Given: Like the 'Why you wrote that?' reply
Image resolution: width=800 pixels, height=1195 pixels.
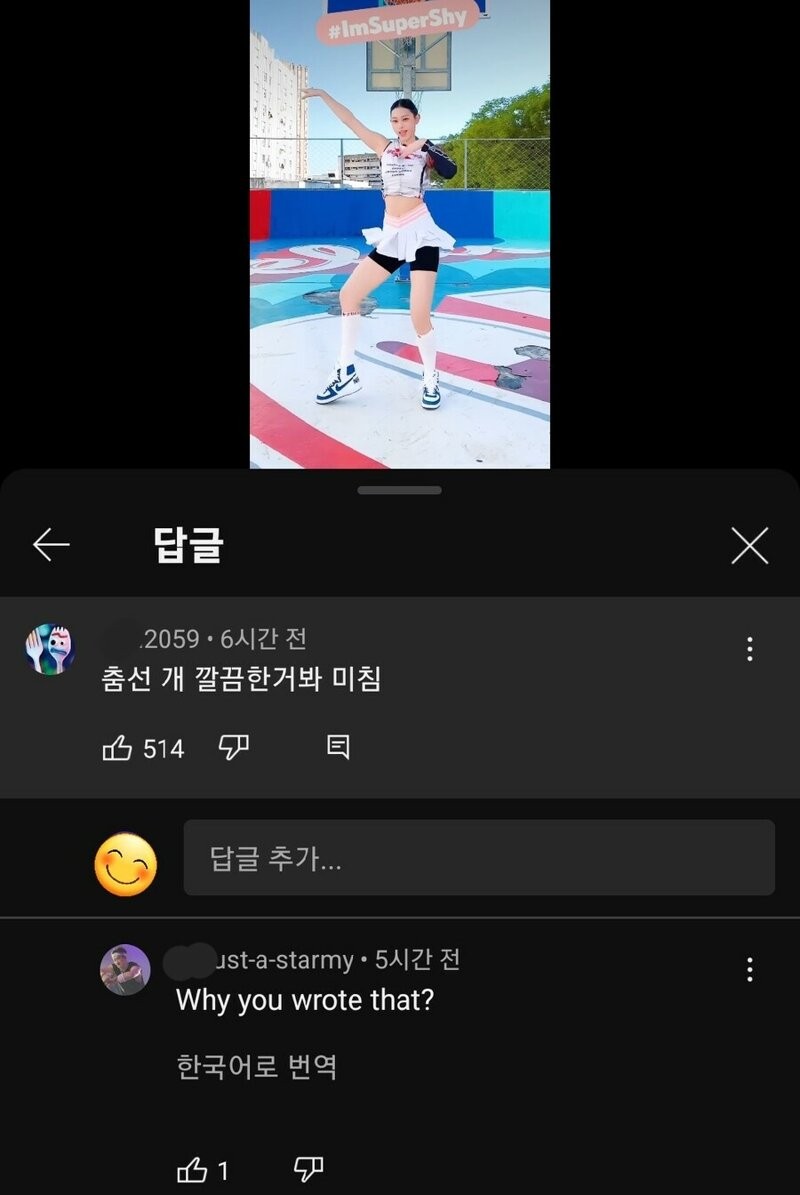Looking at the screenshot, I should point(191,1170).
